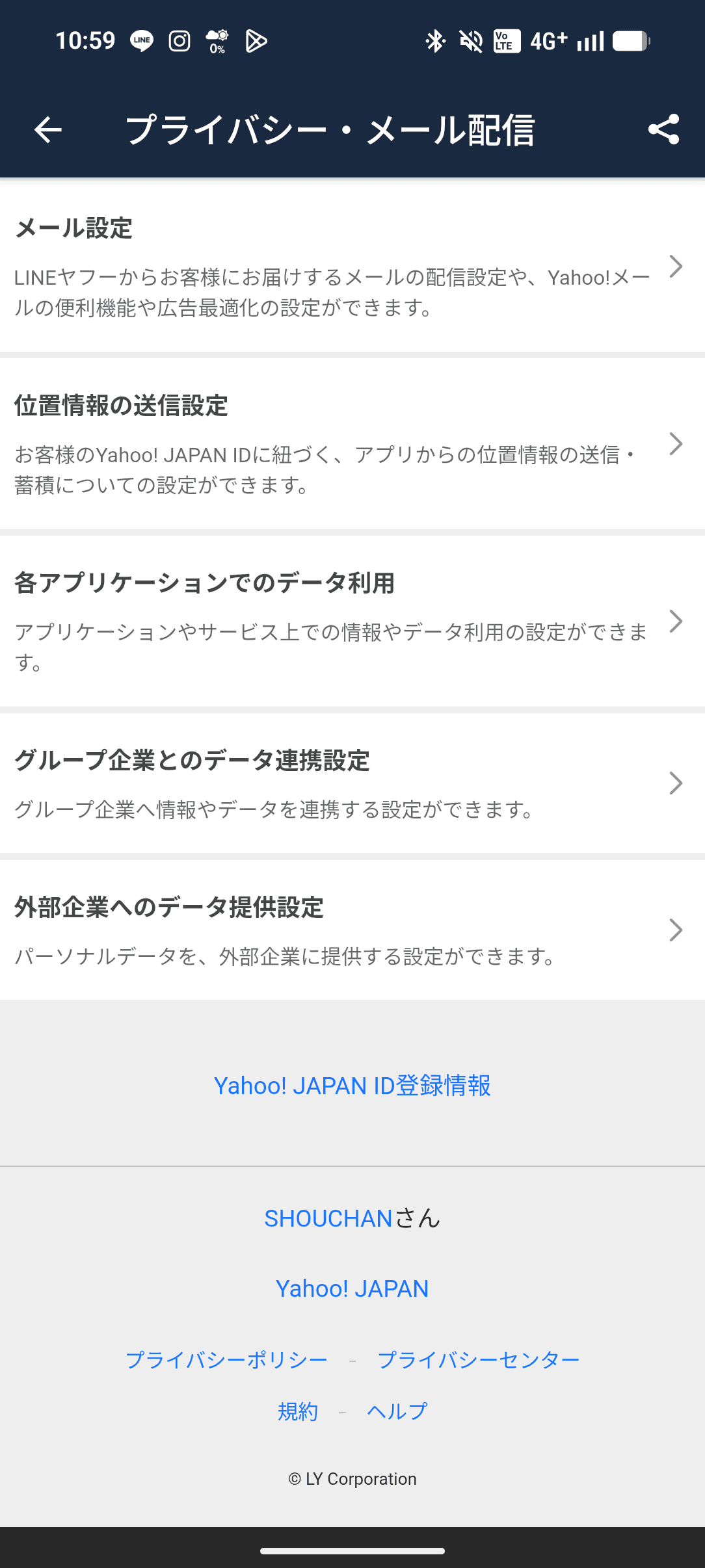Open メール設定 row
Image resolution: width=705 pixels, height=1568 pixels.
pos(351,267)
